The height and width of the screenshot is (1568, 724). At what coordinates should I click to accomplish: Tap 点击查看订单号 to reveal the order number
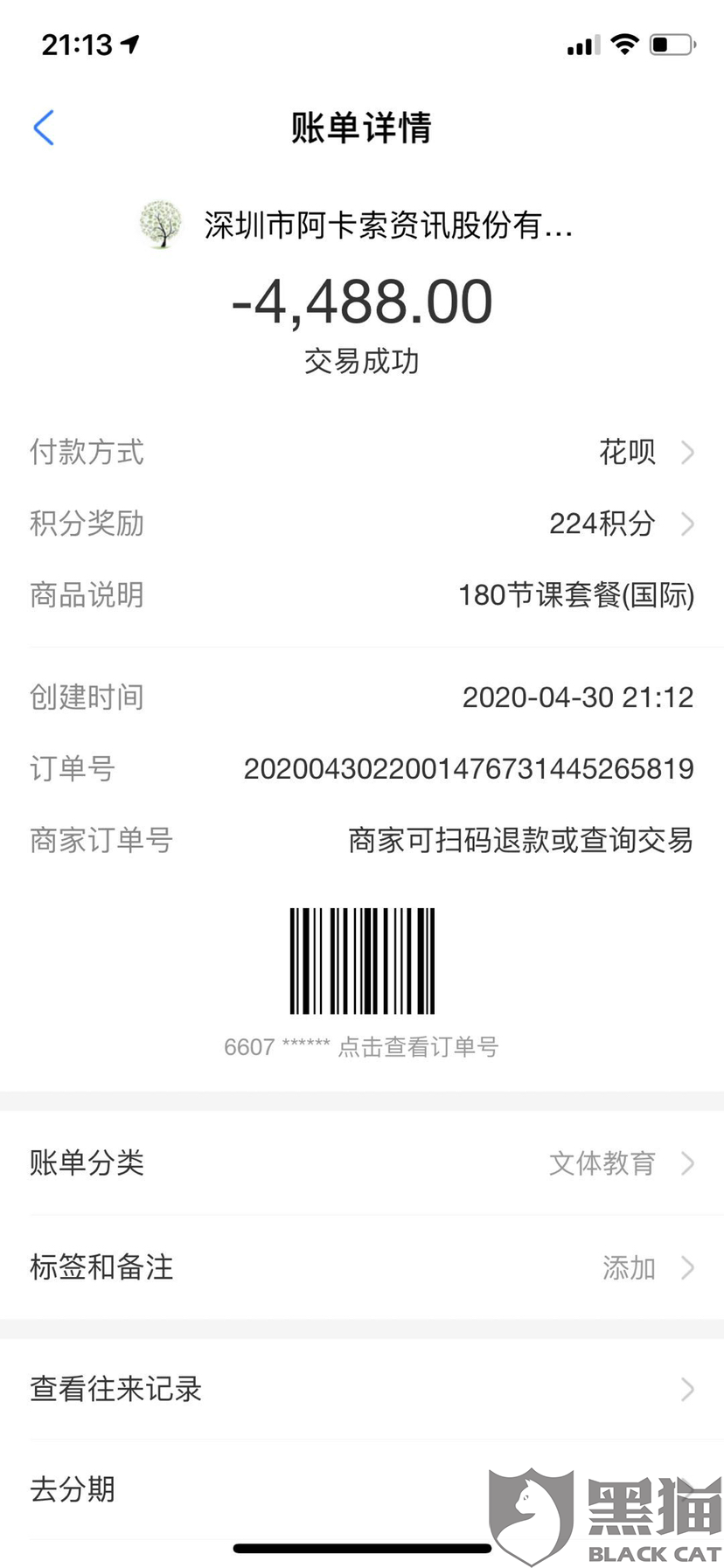coord(418,1046)
